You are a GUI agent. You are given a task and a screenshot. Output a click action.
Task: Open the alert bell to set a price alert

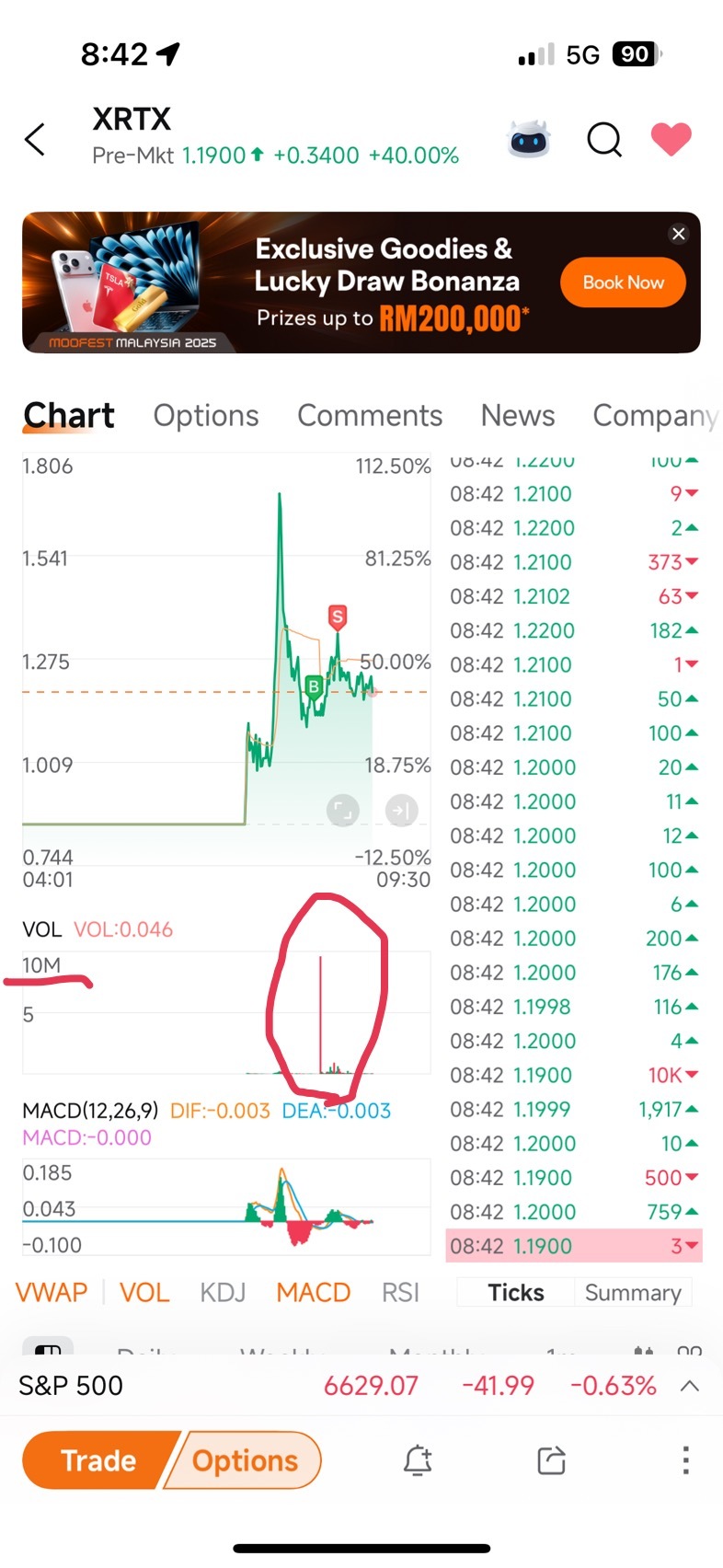(418, 1460)
